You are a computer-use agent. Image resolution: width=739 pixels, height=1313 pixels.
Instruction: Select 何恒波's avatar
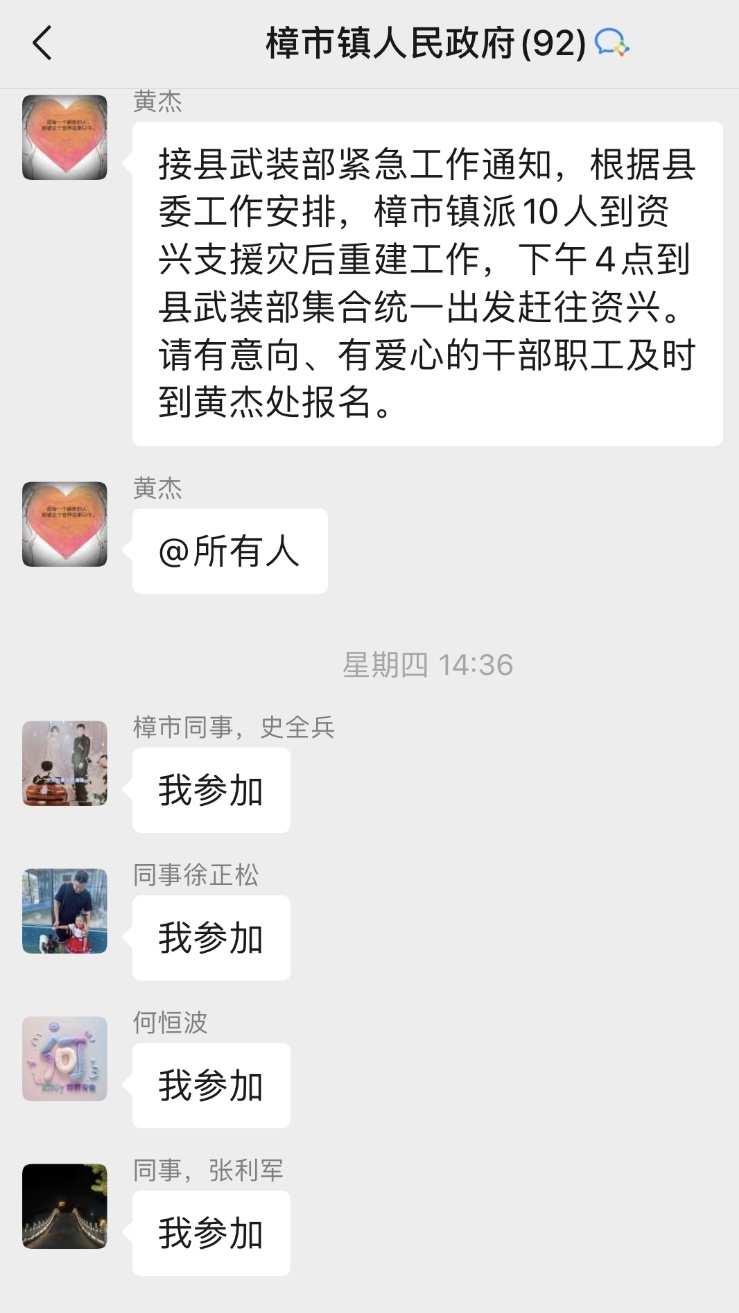coord(65,1058)
